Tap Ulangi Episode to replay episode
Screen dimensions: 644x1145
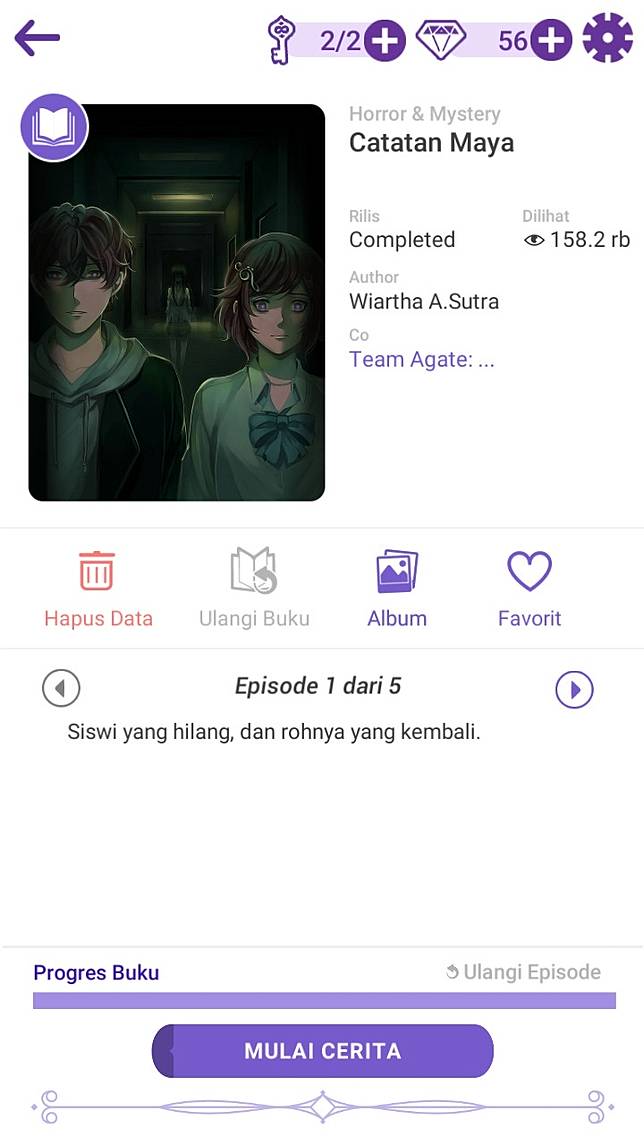[x=523, y=972]
